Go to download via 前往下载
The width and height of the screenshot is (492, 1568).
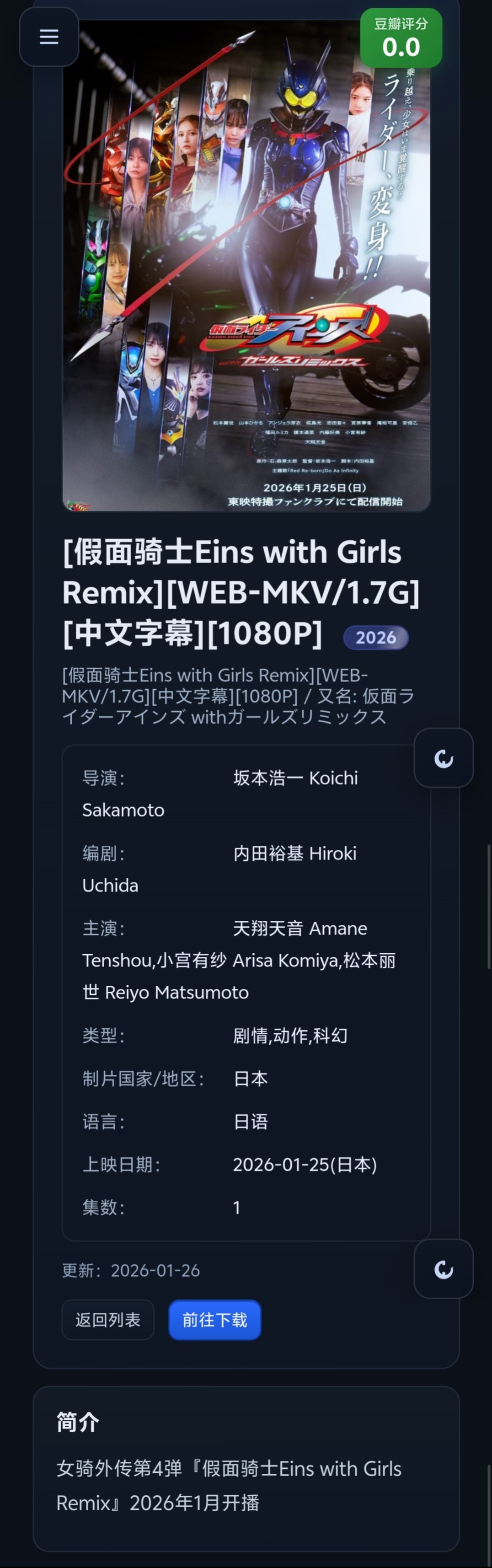[x=215, y=1320]
